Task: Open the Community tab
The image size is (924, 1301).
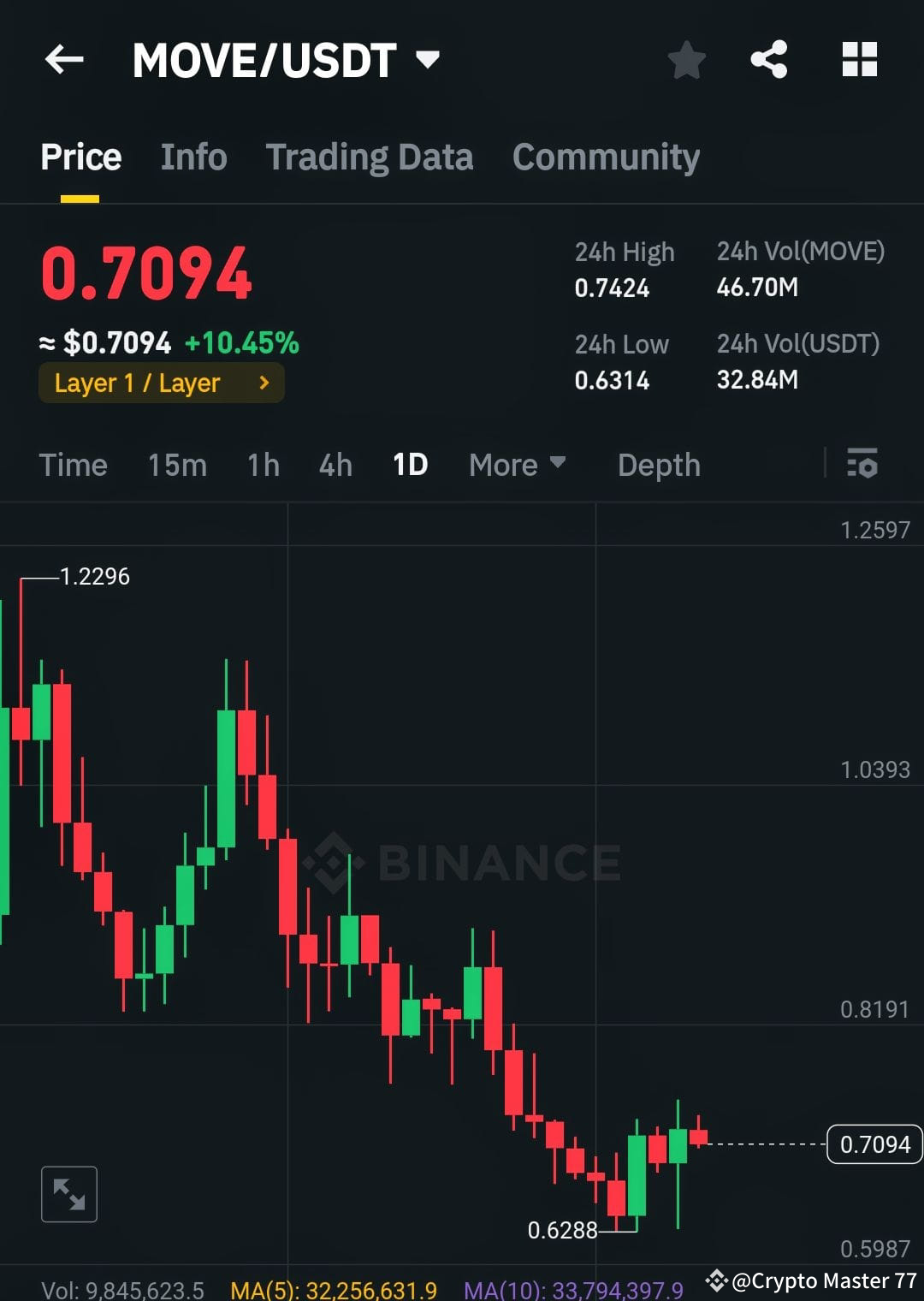Action: 605,157
